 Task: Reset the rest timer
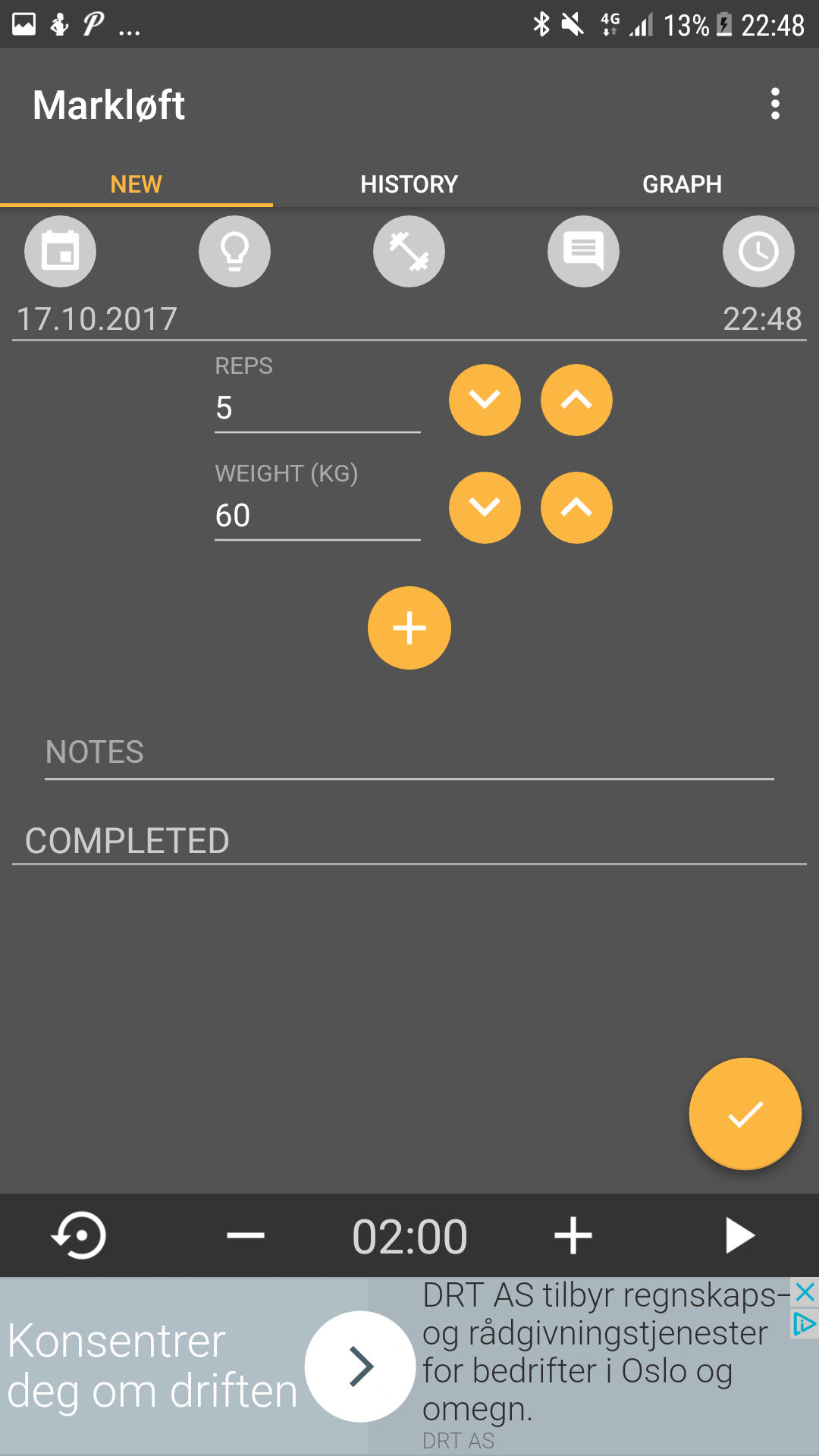click(79, 1235)
